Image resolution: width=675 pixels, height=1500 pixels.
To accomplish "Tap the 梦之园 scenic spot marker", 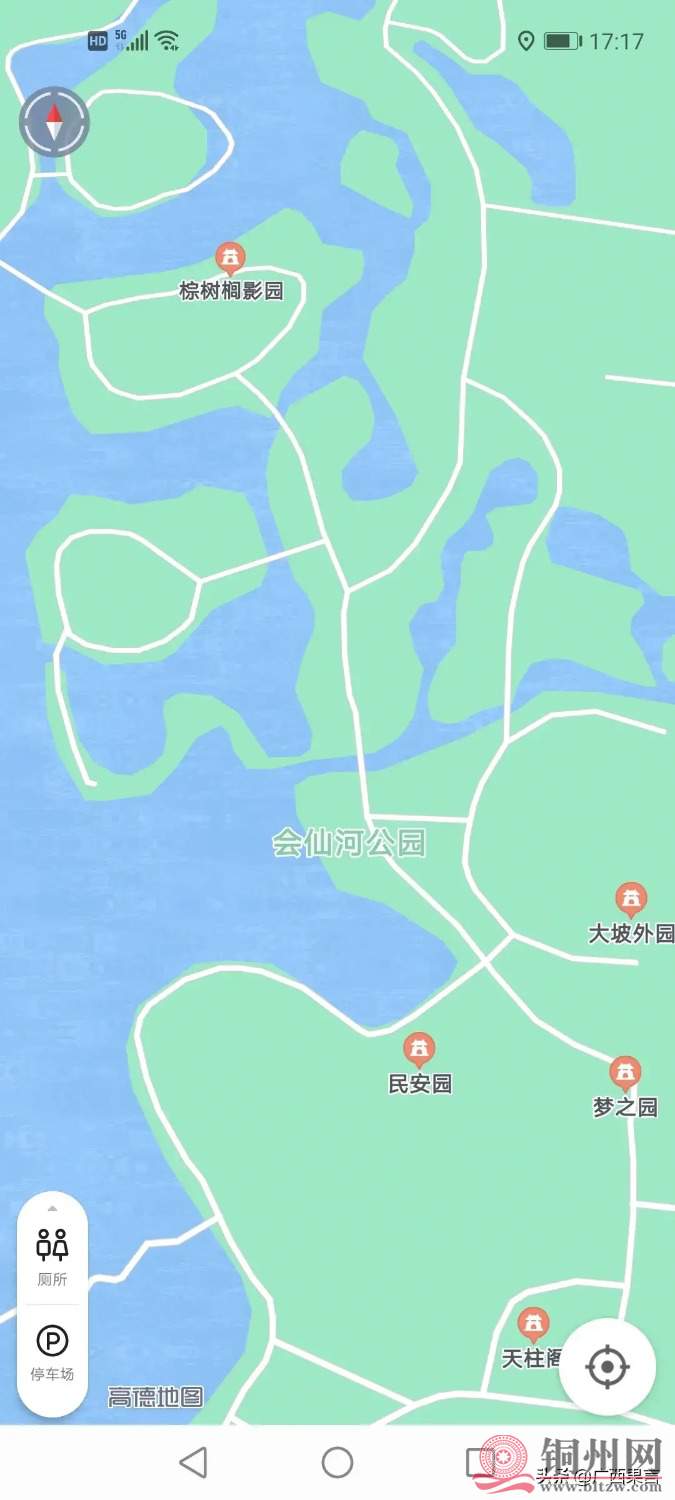I will point(625,1075).
